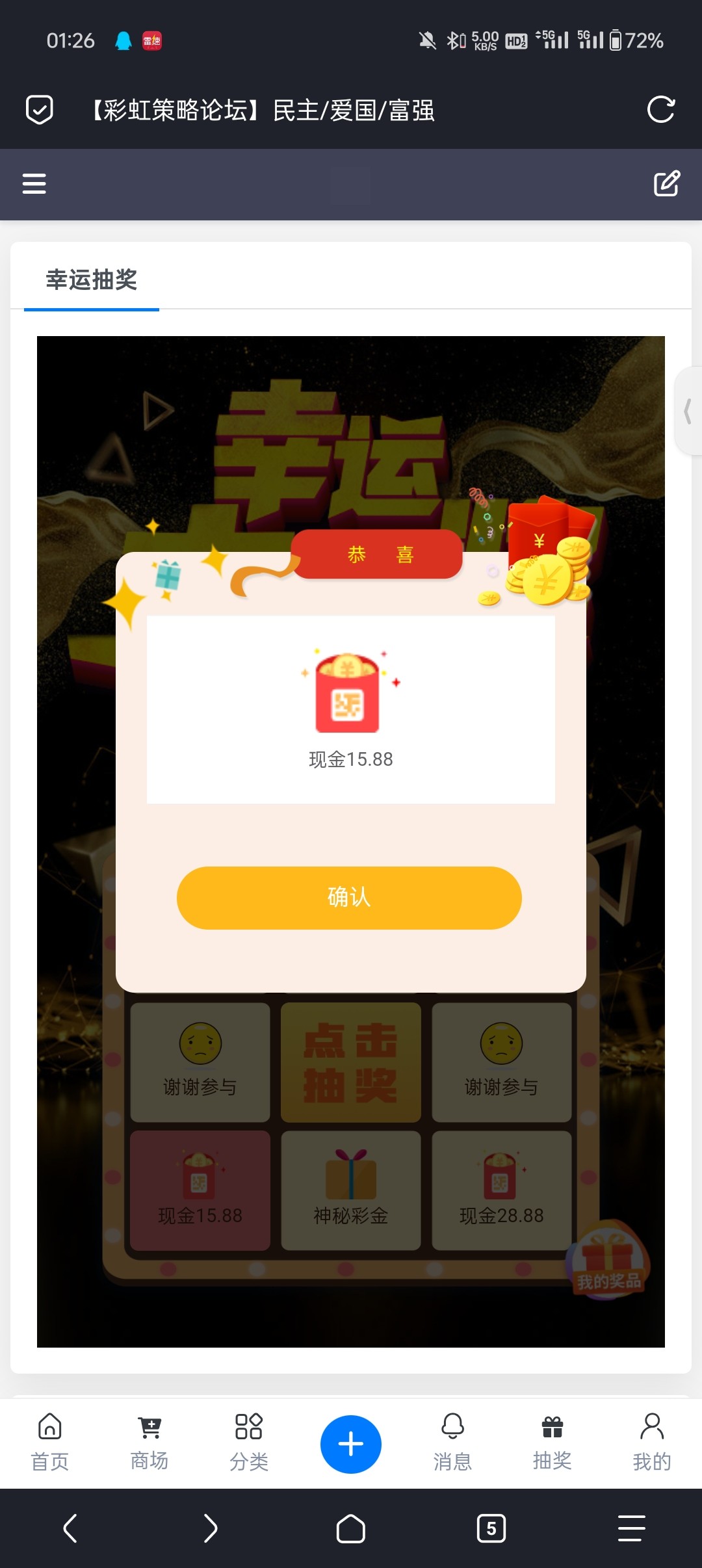Tap the compose post pencil icon
This screenshot has width=702, height=1568.
(x=666, y=184)
